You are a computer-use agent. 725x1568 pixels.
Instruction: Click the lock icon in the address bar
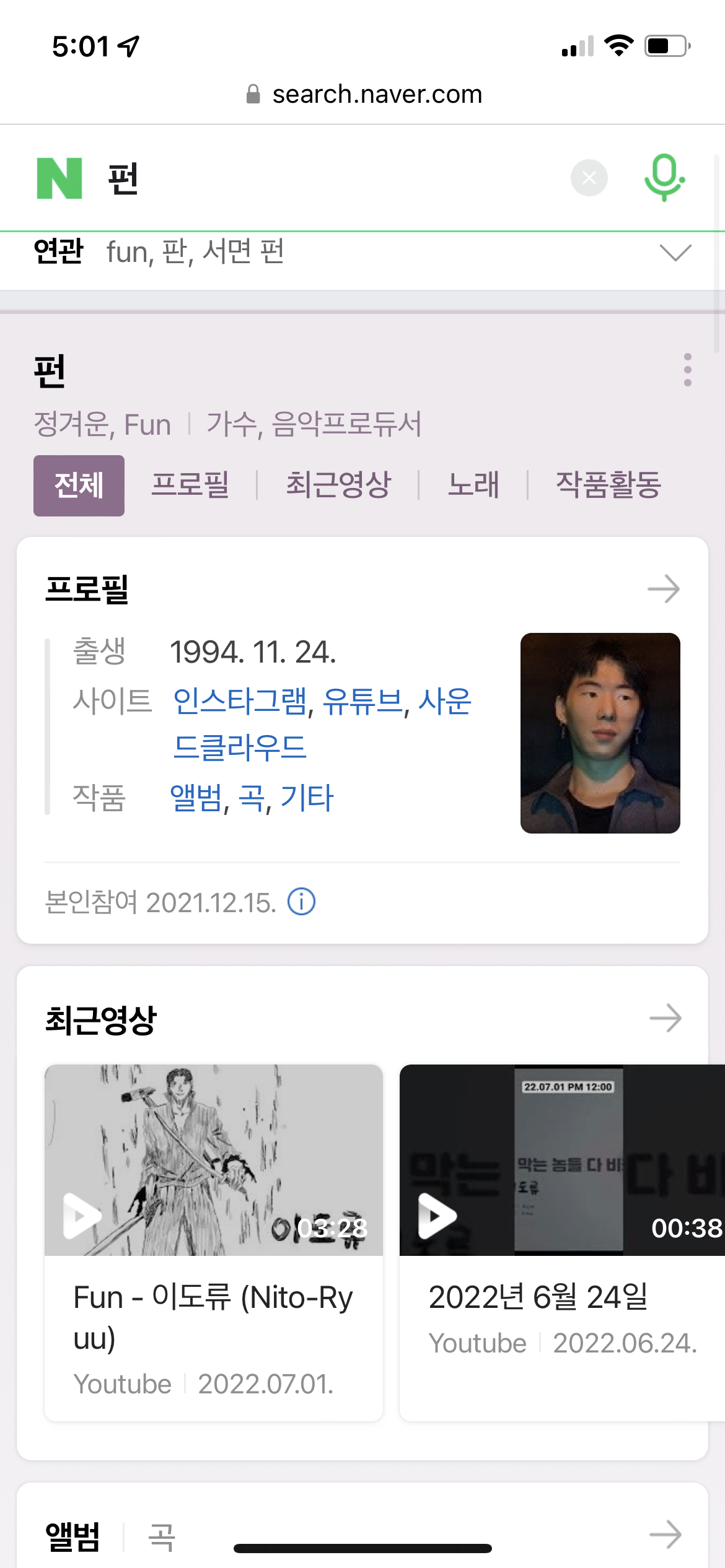(254, 94)
